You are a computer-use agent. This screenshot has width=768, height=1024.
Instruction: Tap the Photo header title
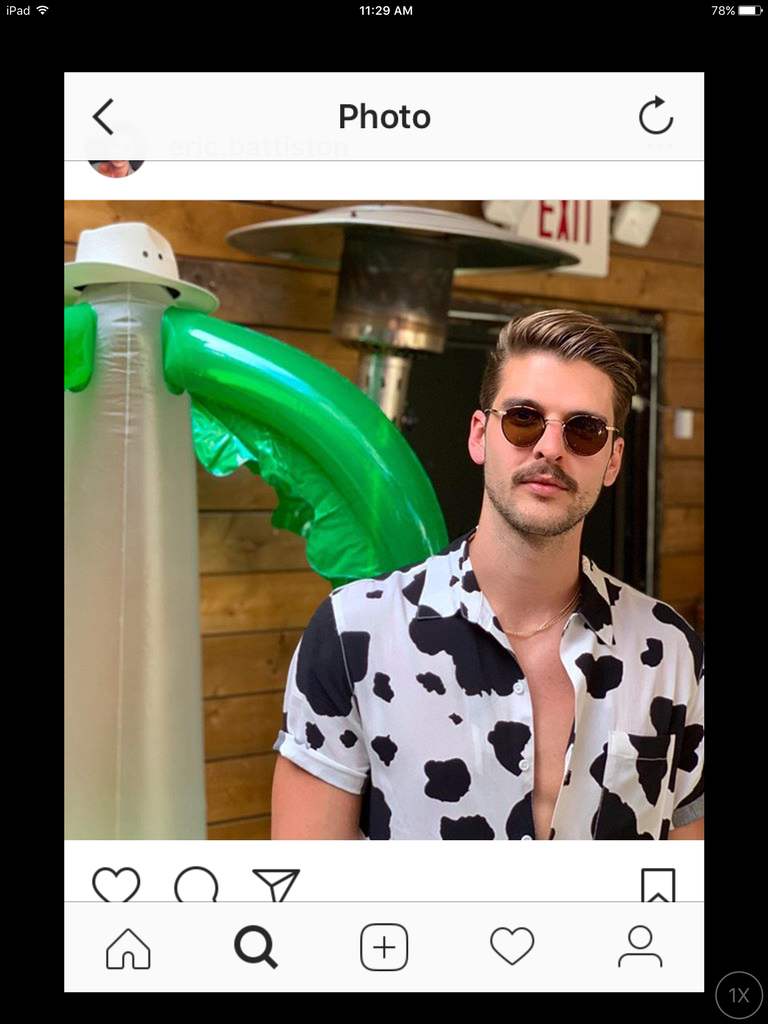click(x=384, y=116)
